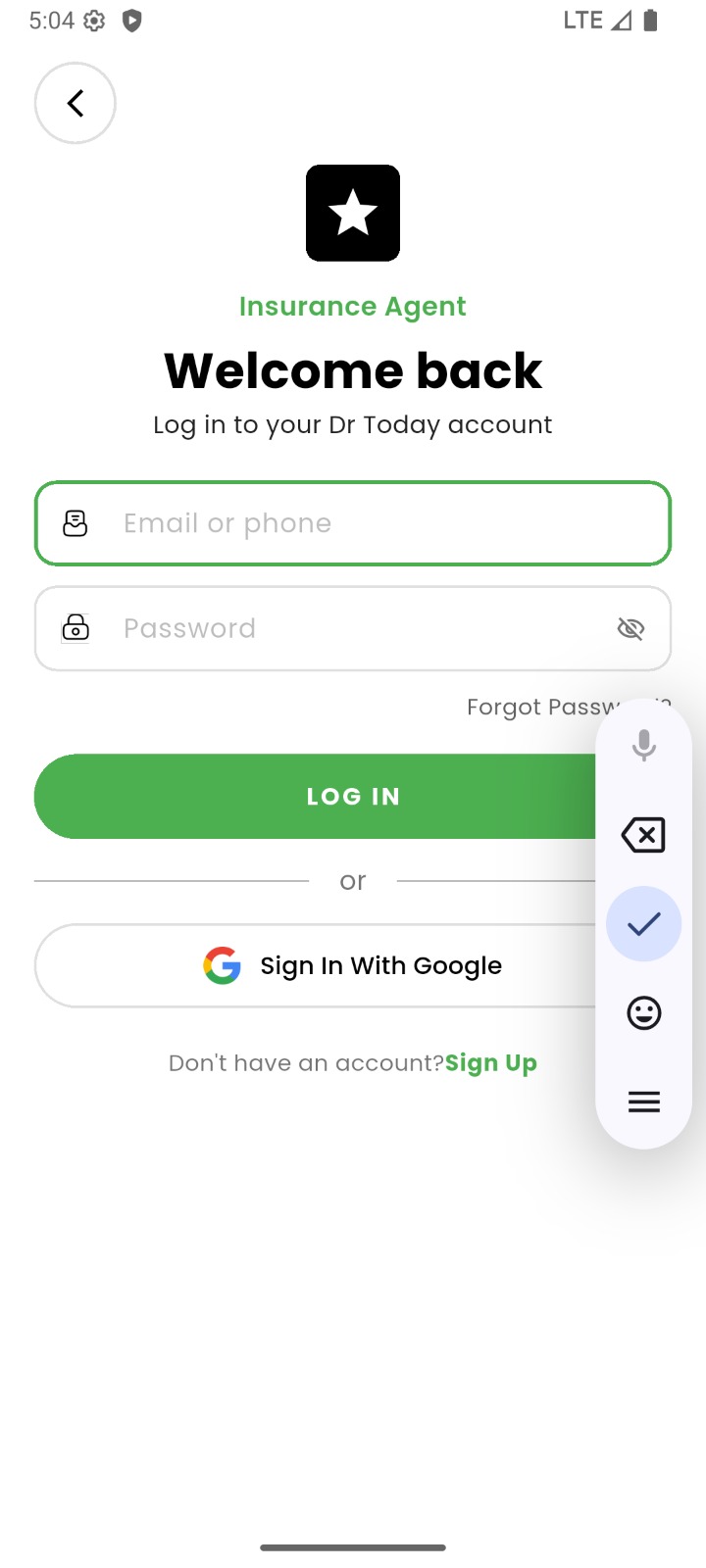
Task: Tap the back chevron at top left
Action: [76, 103]
